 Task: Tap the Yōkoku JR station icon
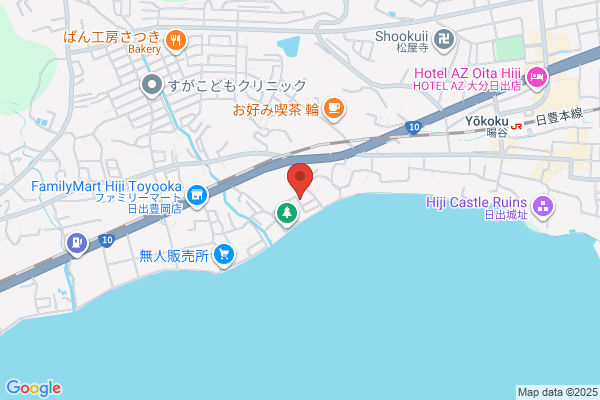pyautogui.click(x=517, y=126)
